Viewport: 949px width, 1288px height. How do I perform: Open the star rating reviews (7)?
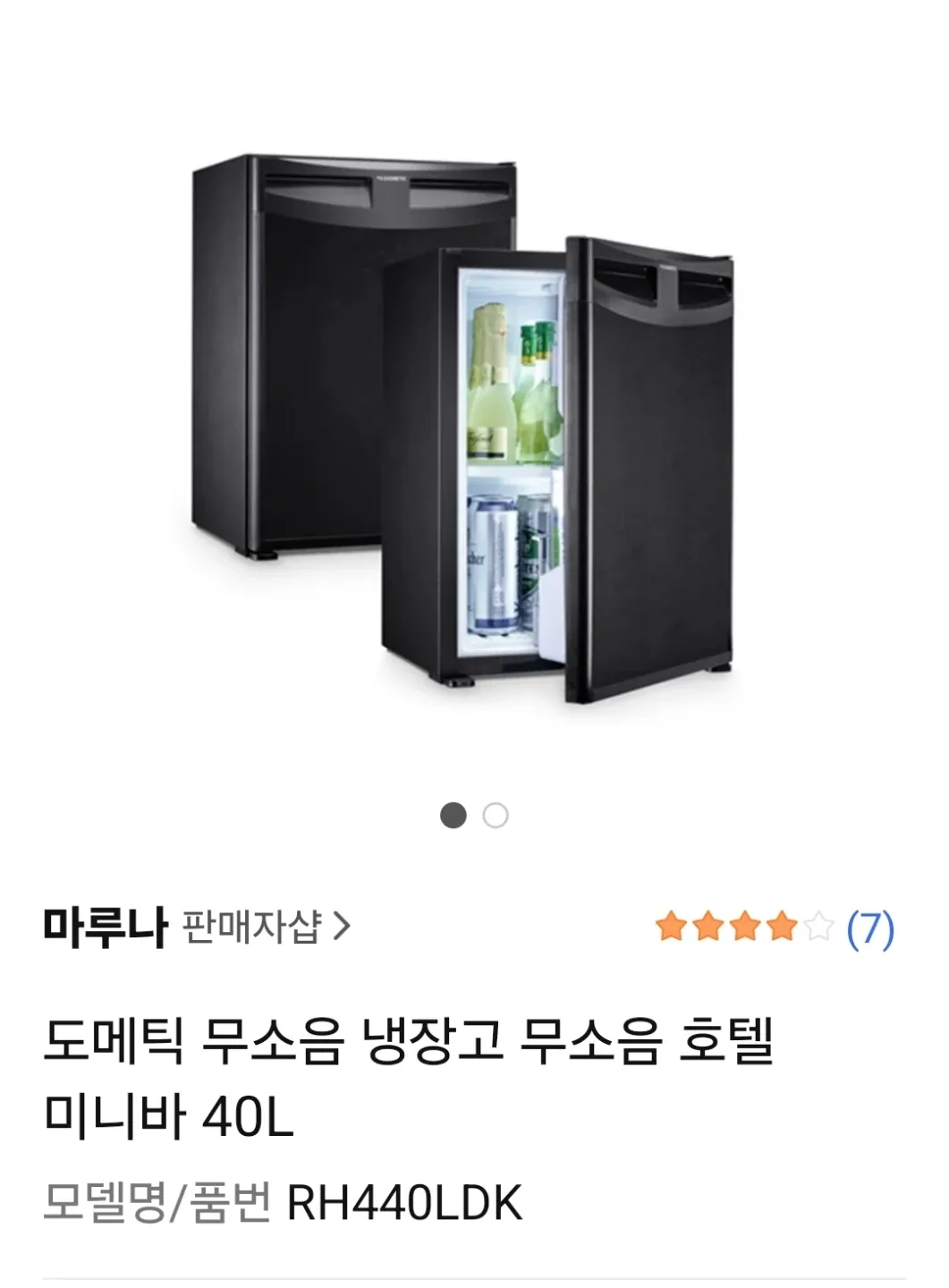(775, 928)
